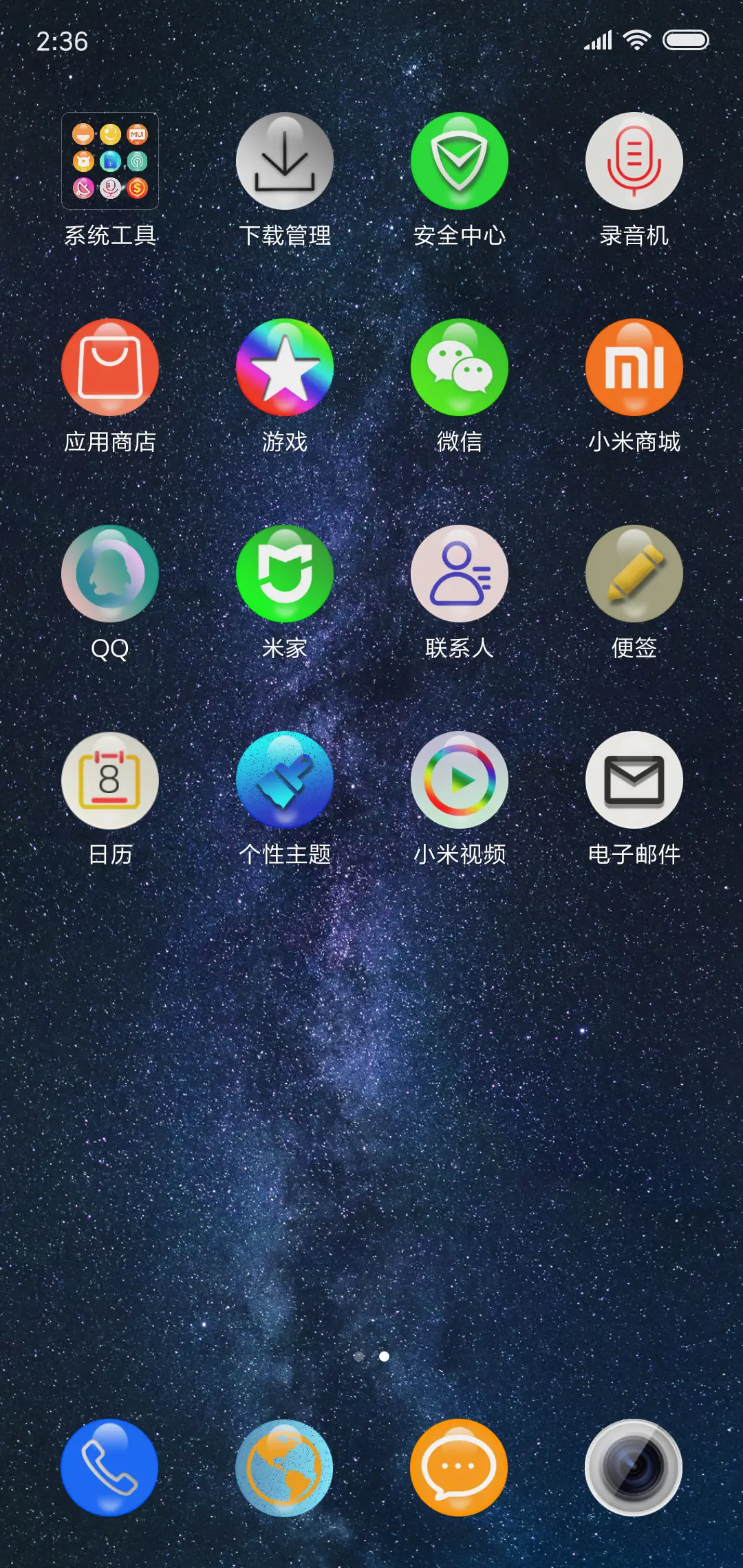This screenshot has width=743, height=1568.
Task: Open 个性主题 themes app
Action: 284,781
